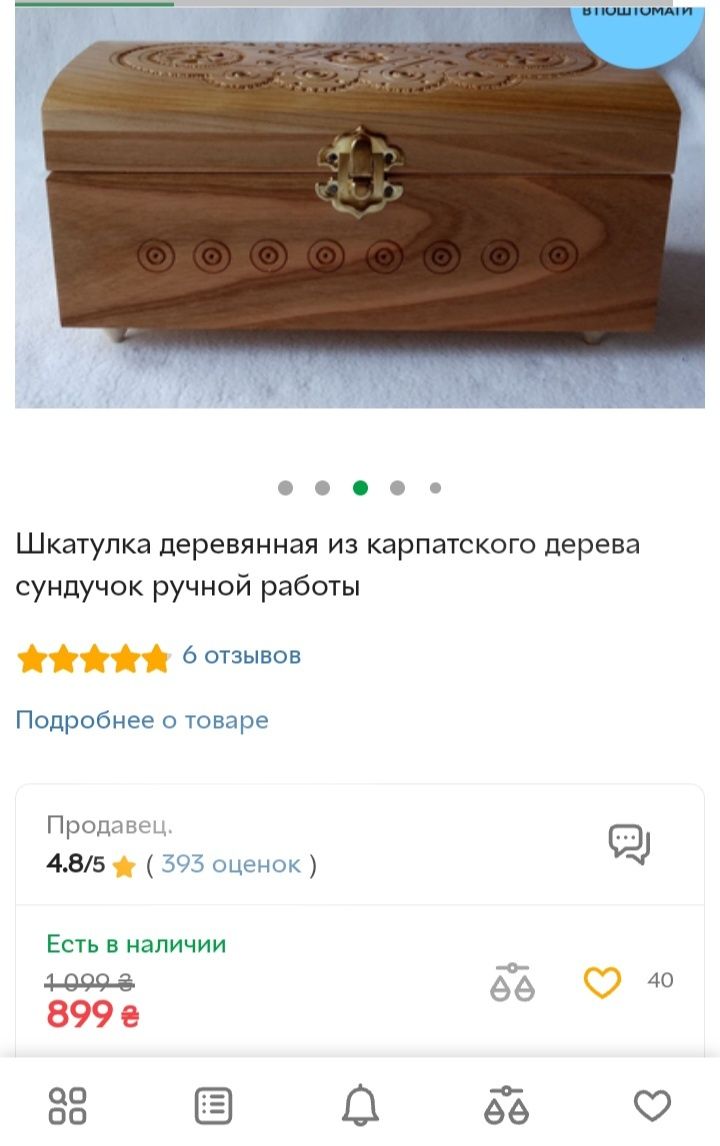Open the notifications bell tab
This screenshot has height=1146, width=720.
[360, 1106]
